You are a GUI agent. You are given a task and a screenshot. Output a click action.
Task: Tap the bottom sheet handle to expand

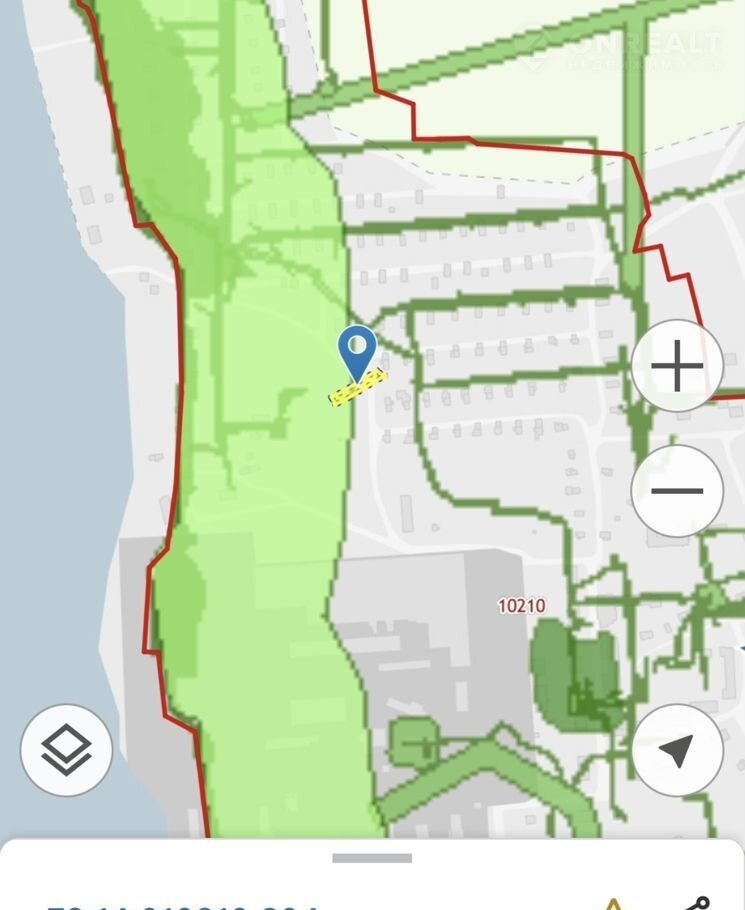[x=372, y=858]
